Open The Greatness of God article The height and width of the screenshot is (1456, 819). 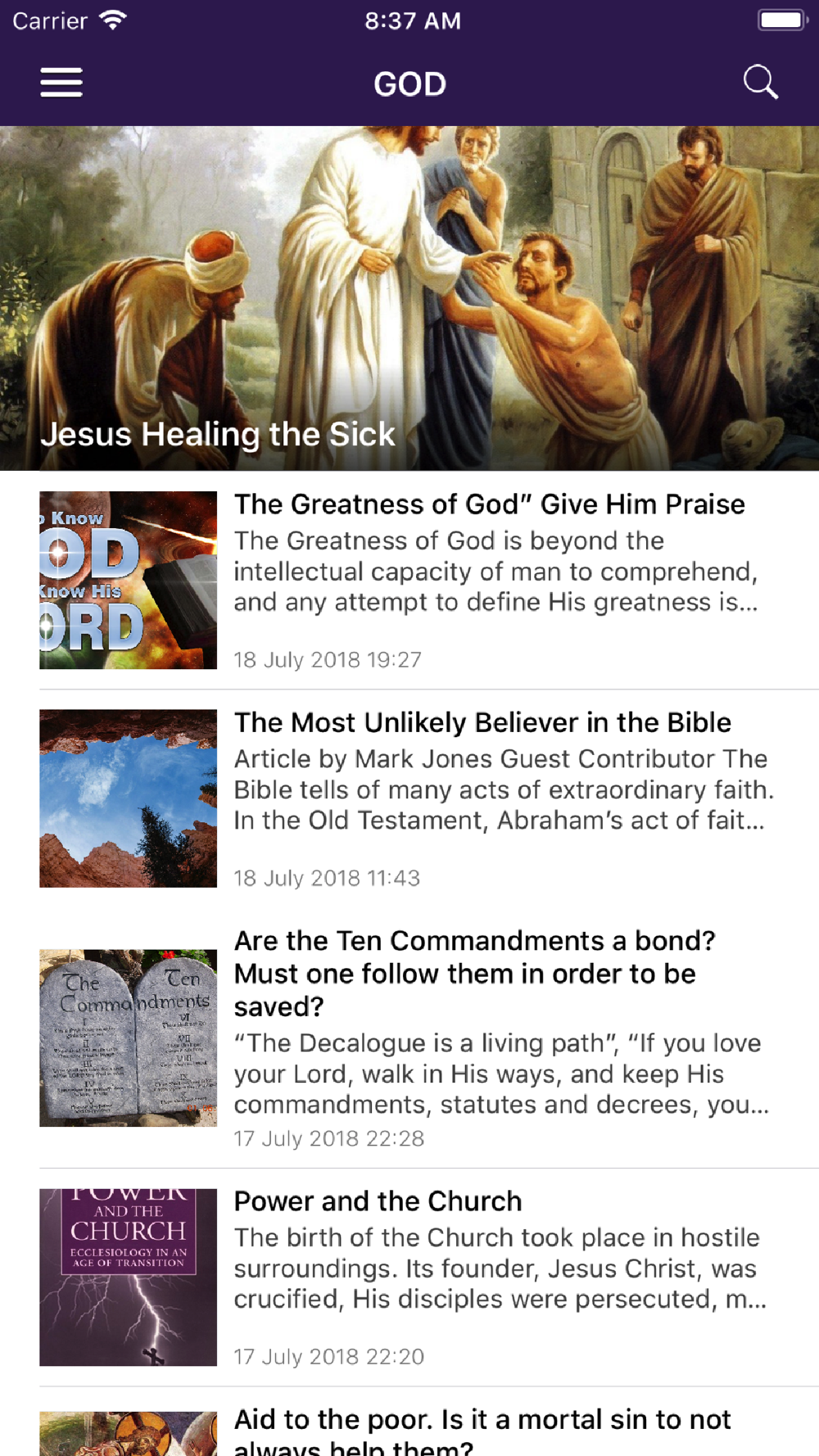409,581
